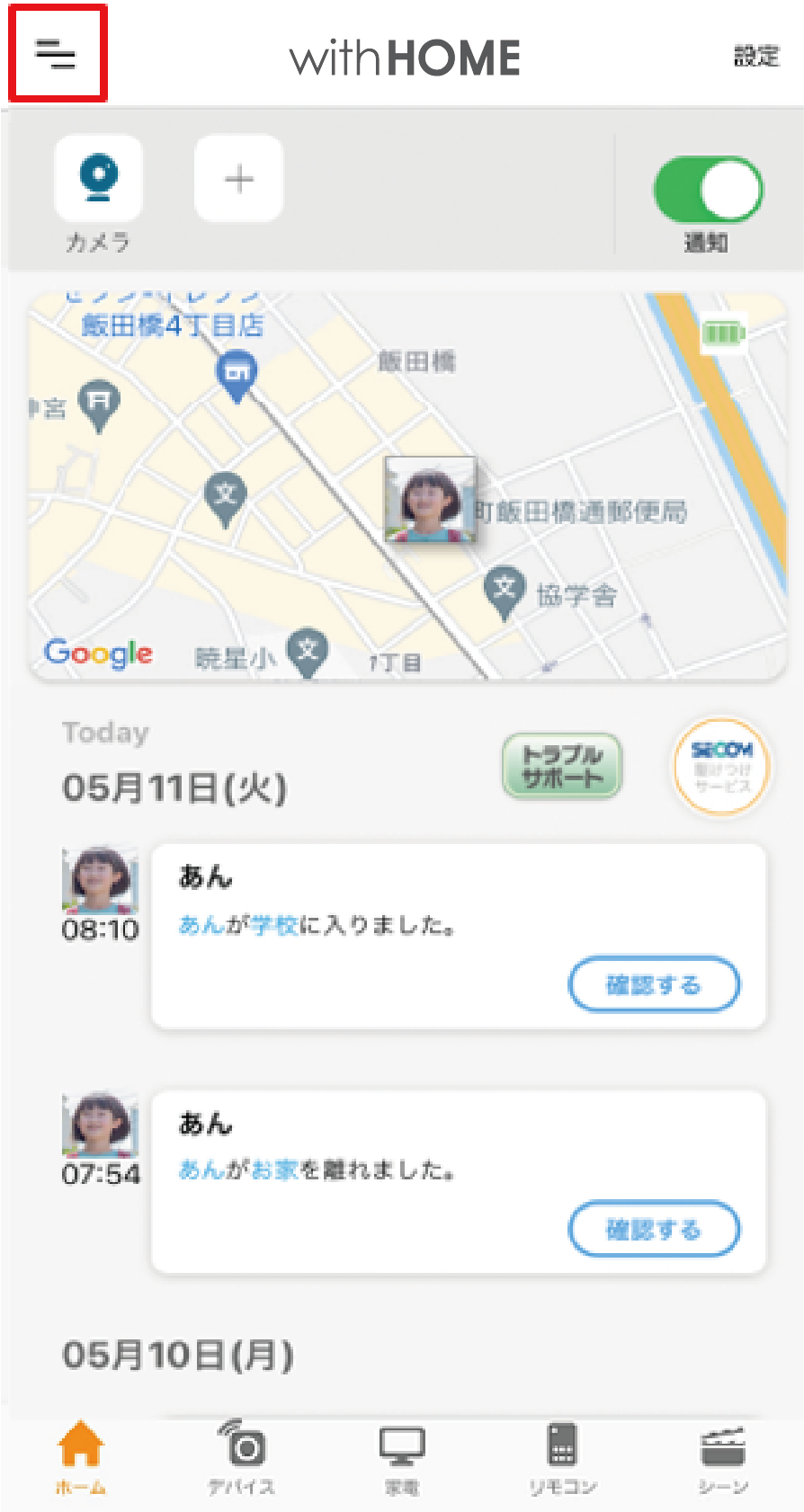Open the カメラ camera device
Screen dimensions: 804x1512
coord(98,179)
